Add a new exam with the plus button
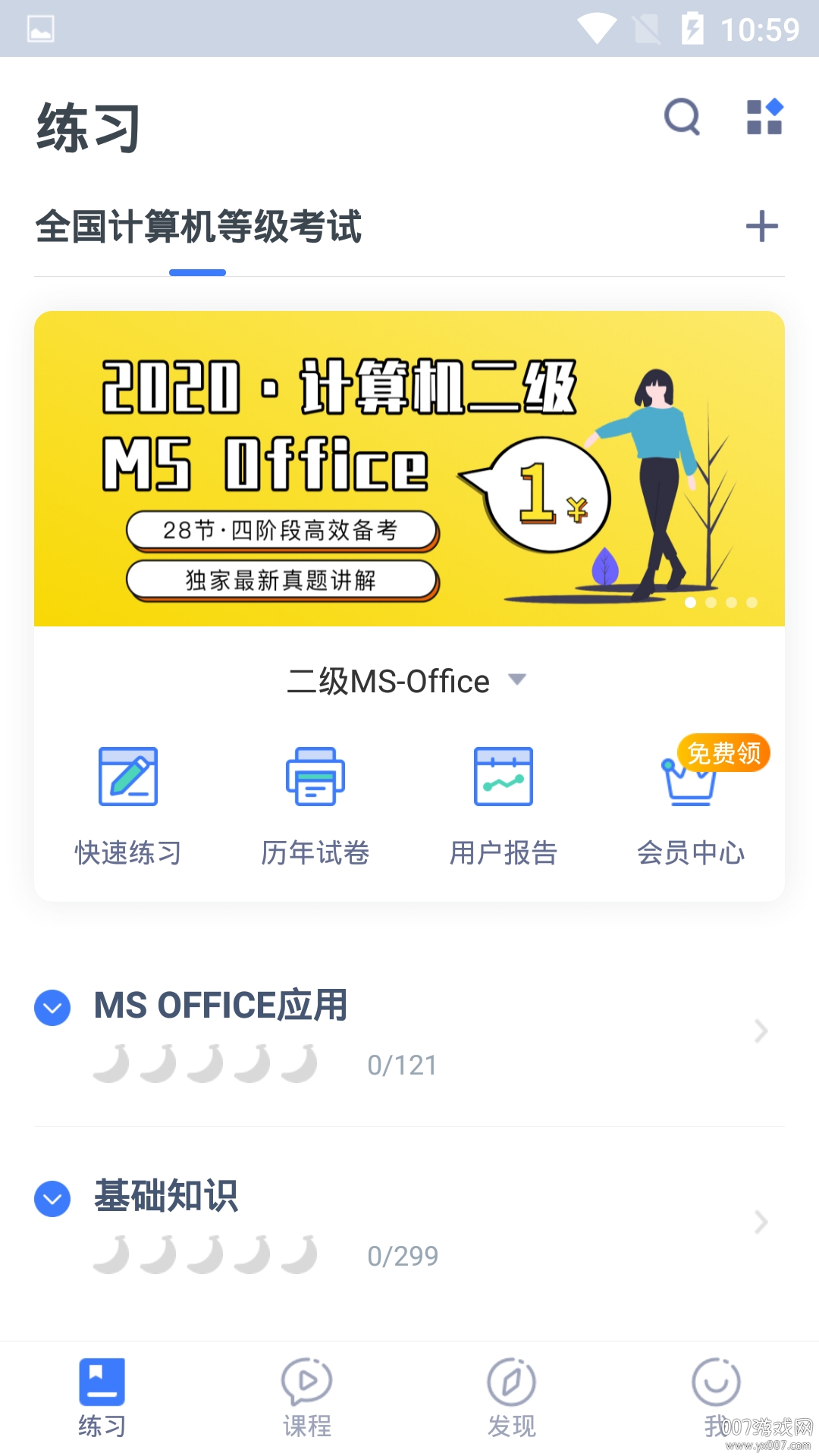This screenshot has height=1456, width=819. tap(763, 226)
